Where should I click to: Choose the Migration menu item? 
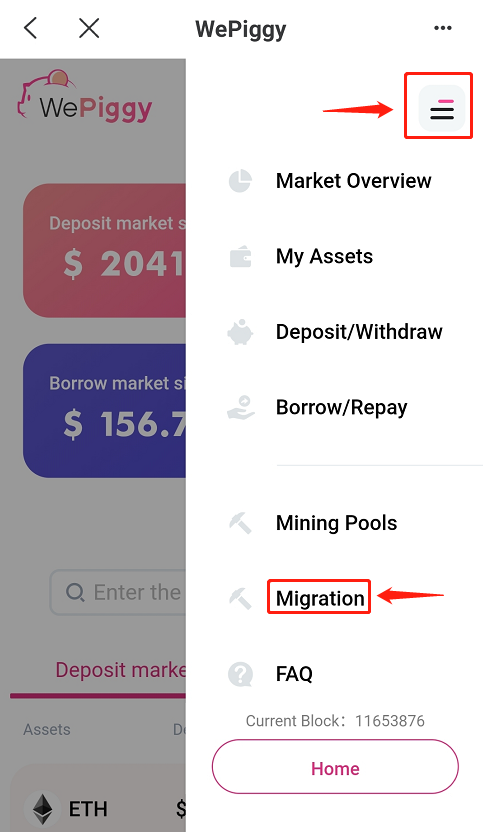point(320,599)
